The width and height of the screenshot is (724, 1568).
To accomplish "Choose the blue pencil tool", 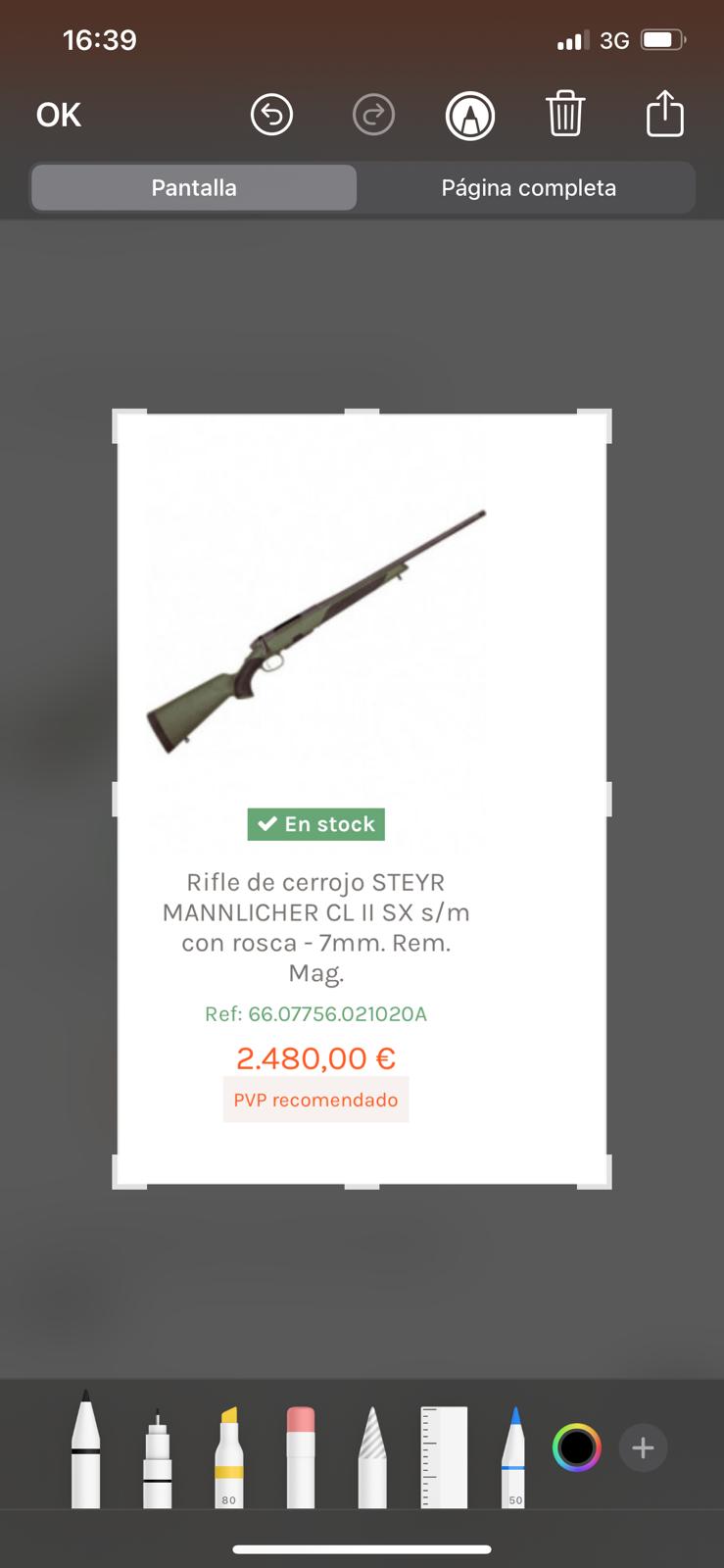I will coord(514,1457).
